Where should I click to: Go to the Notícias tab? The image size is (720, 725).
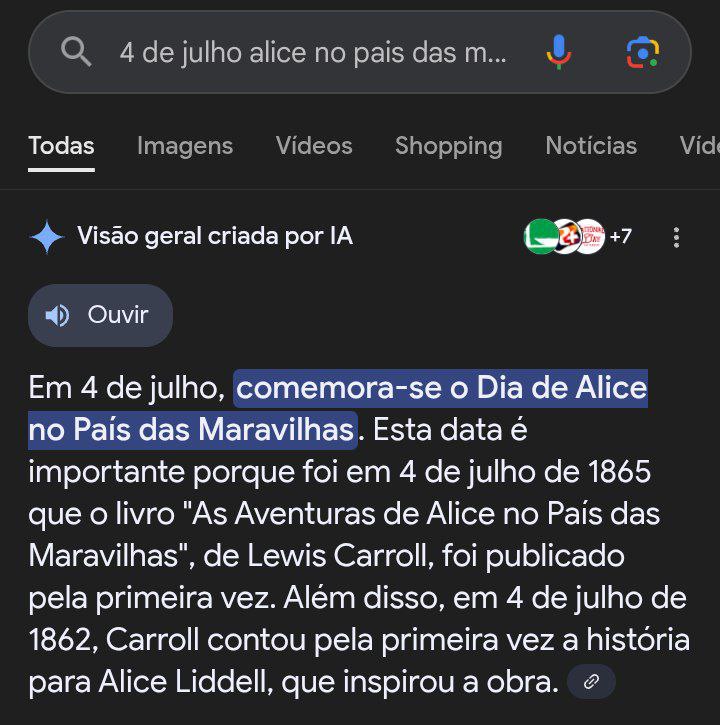pos(590,146)
